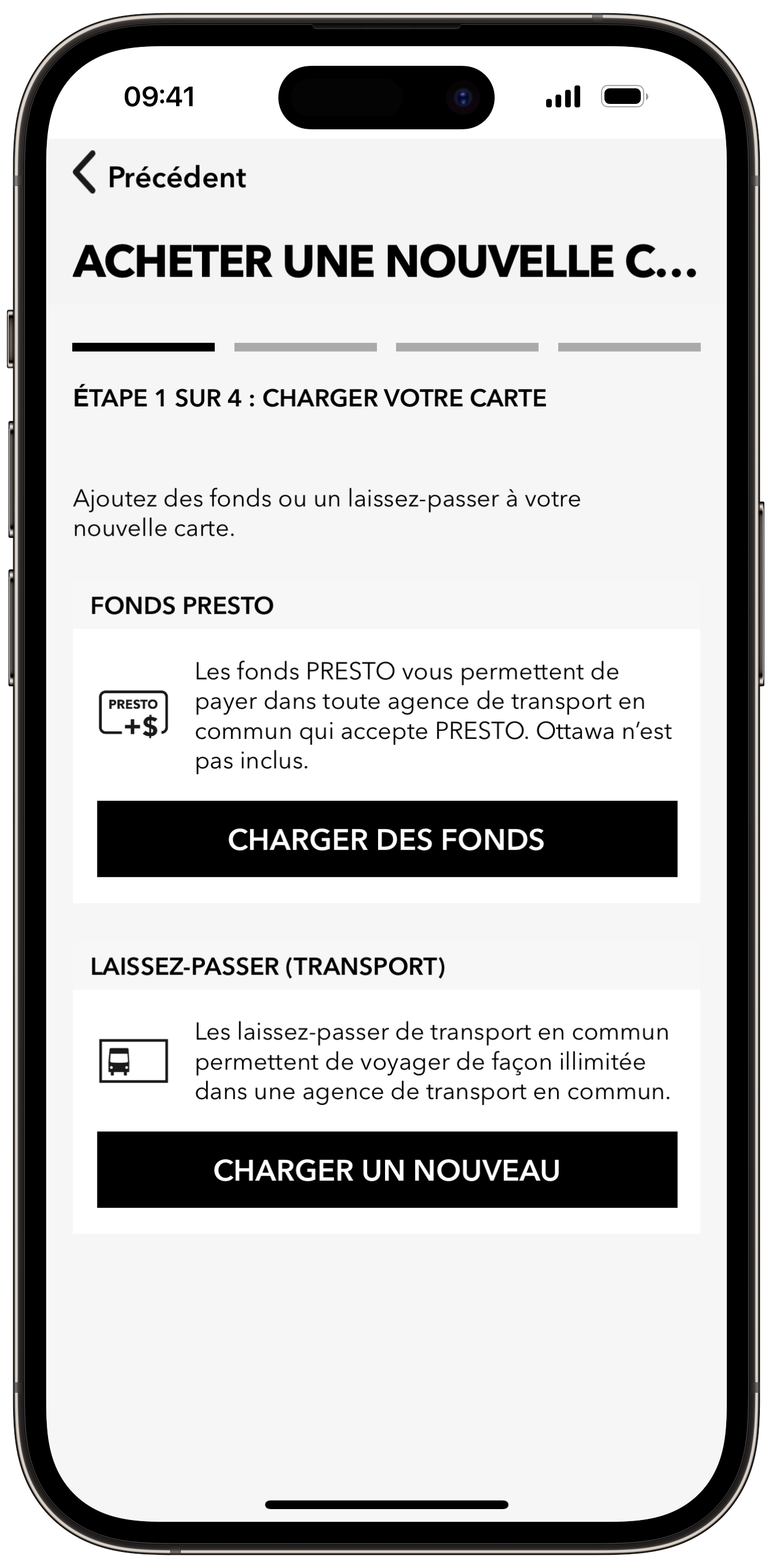
Task: Click the bus transit pass icon
Action: click(x=133, y=1062)
